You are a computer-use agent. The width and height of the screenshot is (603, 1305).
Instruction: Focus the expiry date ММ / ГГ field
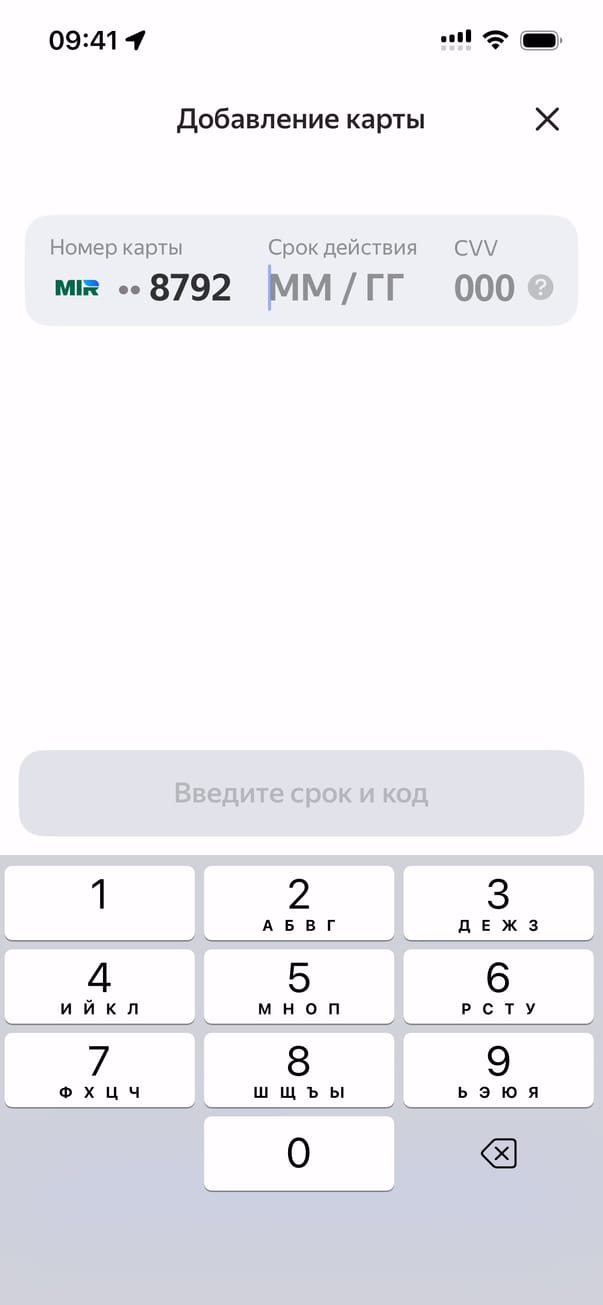338,288
